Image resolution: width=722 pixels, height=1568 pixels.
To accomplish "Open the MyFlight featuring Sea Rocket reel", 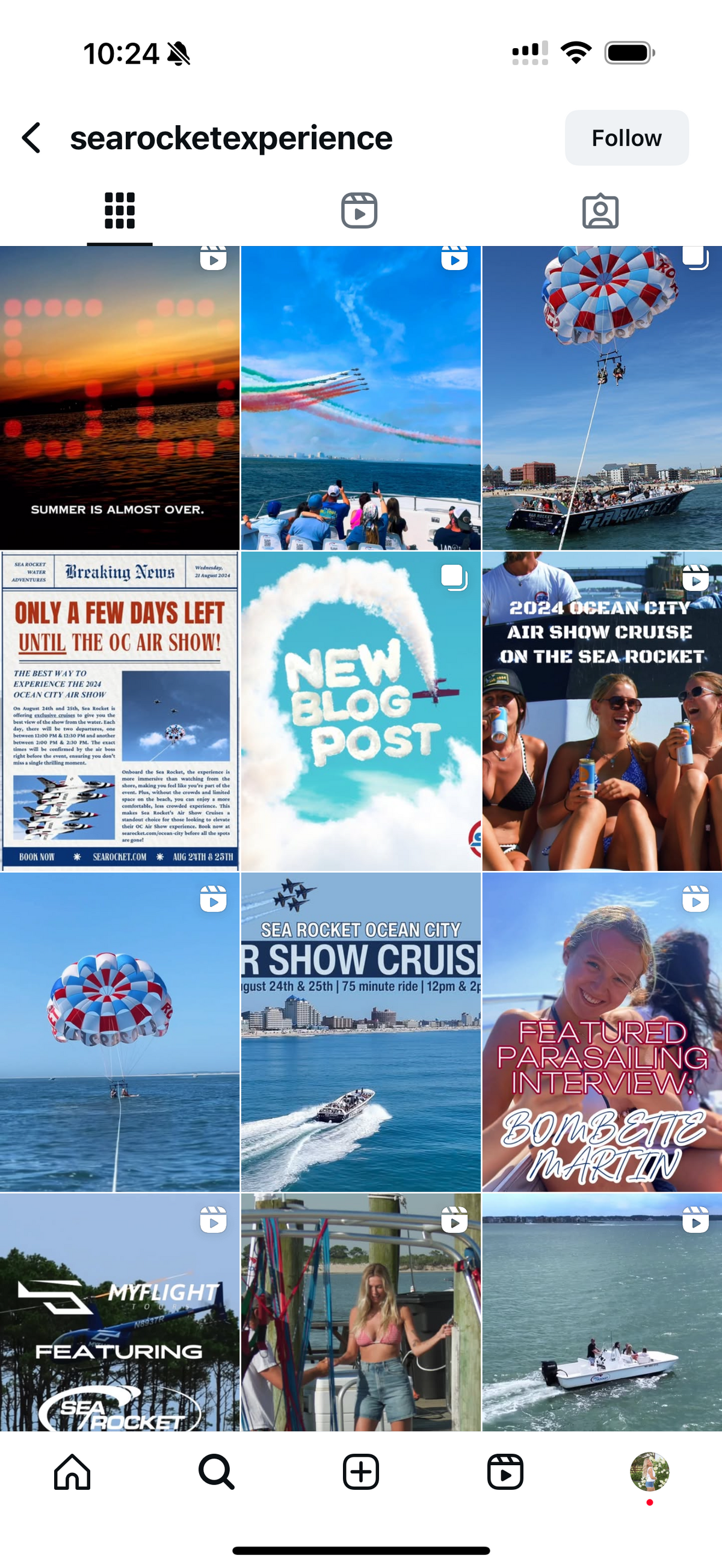I will pyautogui.click(x=119, y=1312).
